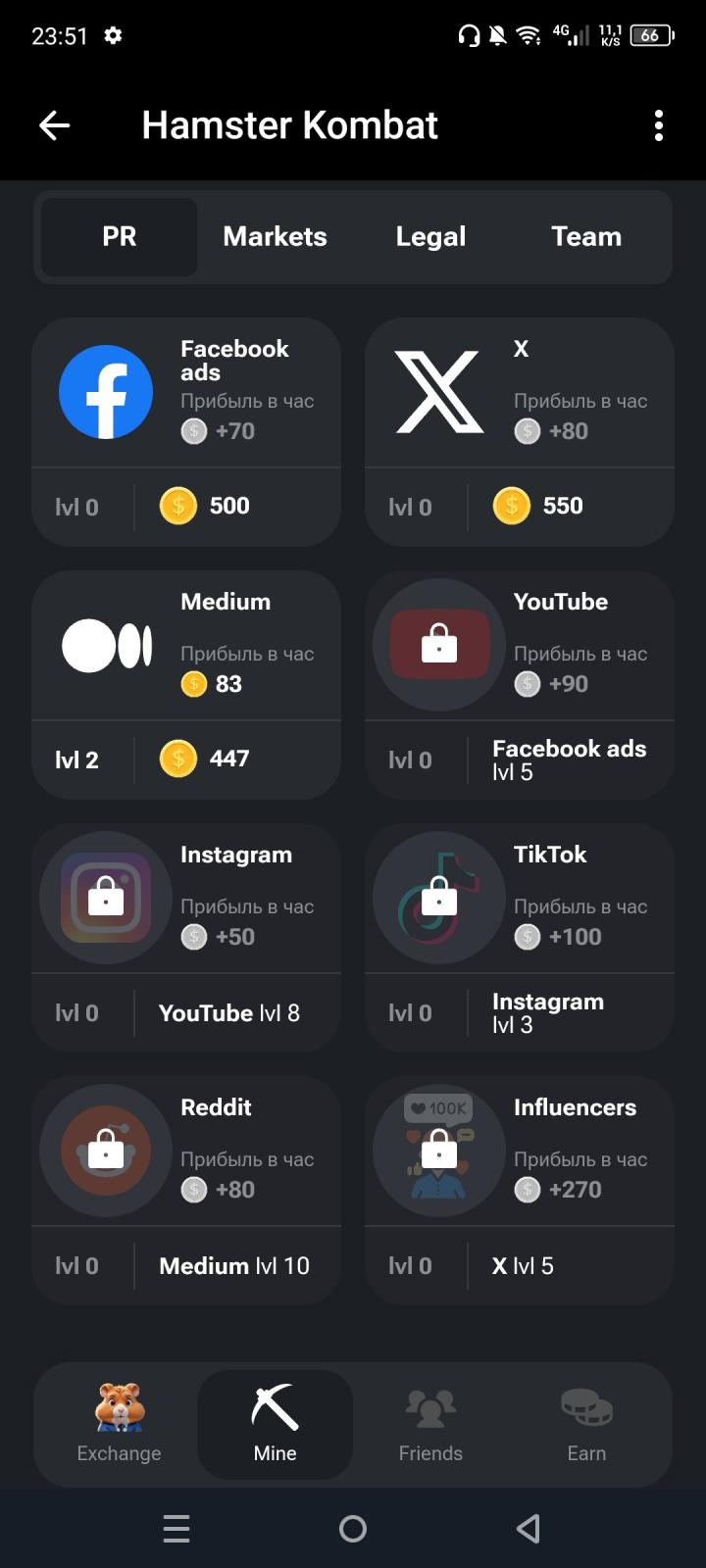Viewport: 706px width, 1568px height.
Task: Open the Friends section
Action: tap(430, 1424)
